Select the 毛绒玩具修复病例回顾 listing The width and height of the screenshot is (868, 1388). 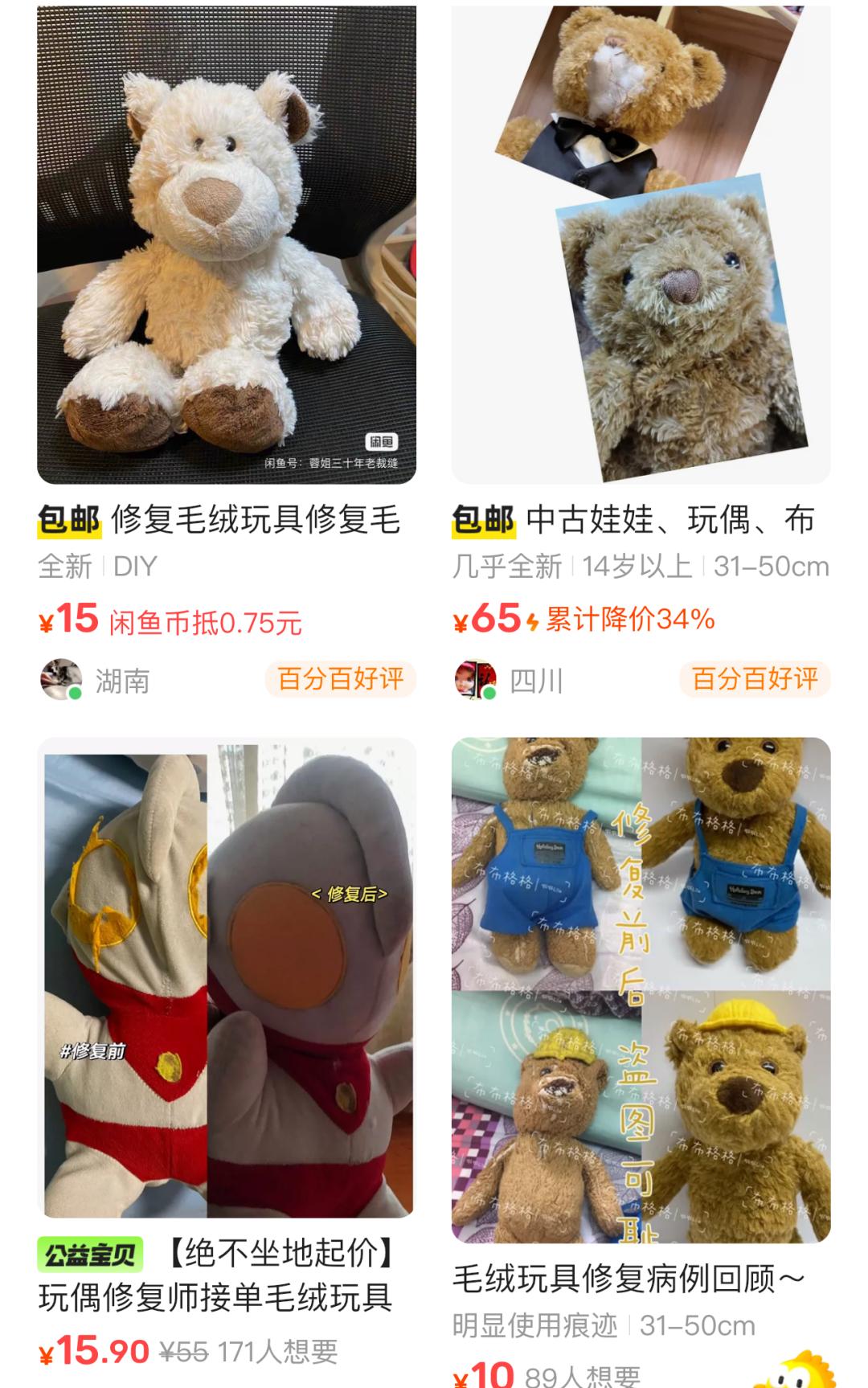pyautogui.click(x=641, y=989)
